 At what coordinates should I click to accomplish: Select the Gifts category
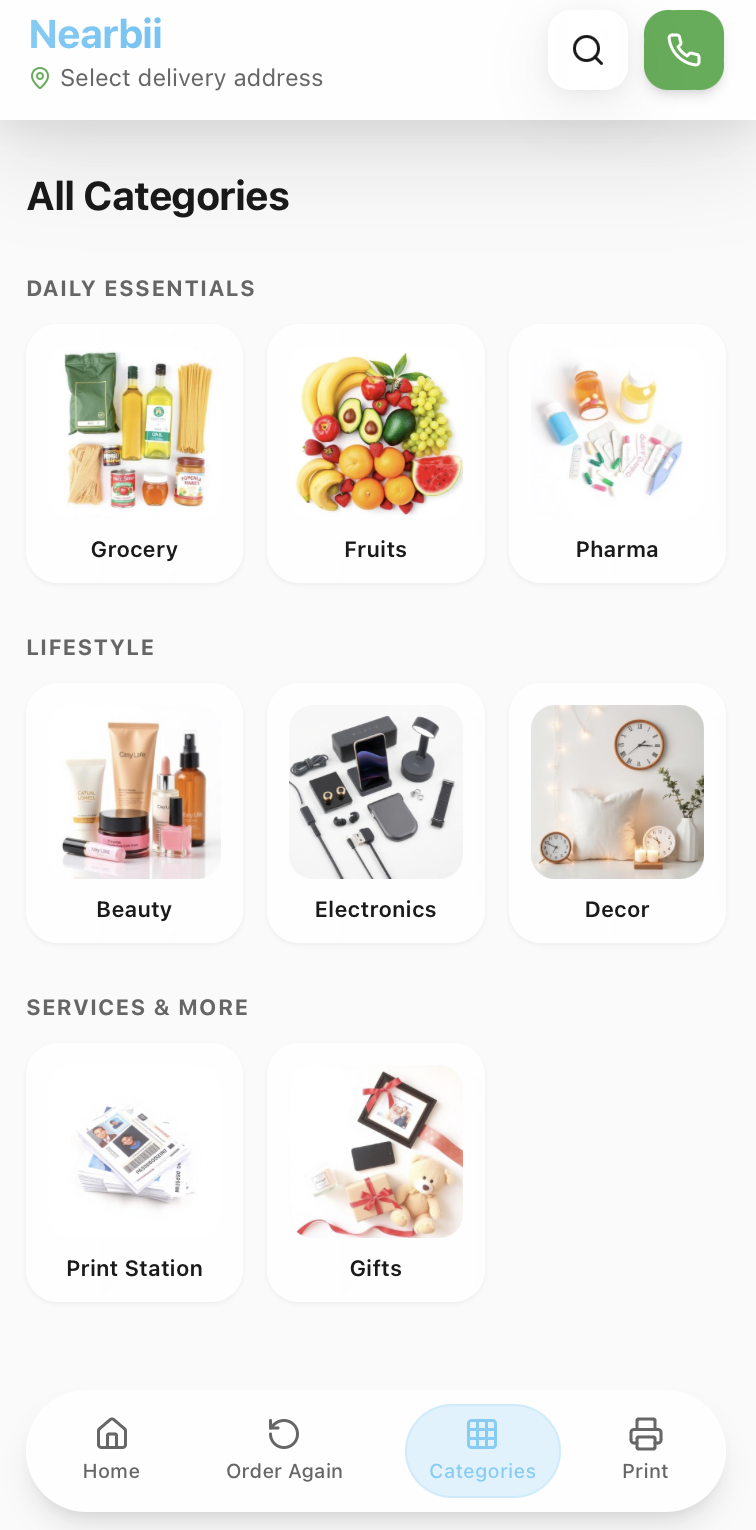point(375,1171)
